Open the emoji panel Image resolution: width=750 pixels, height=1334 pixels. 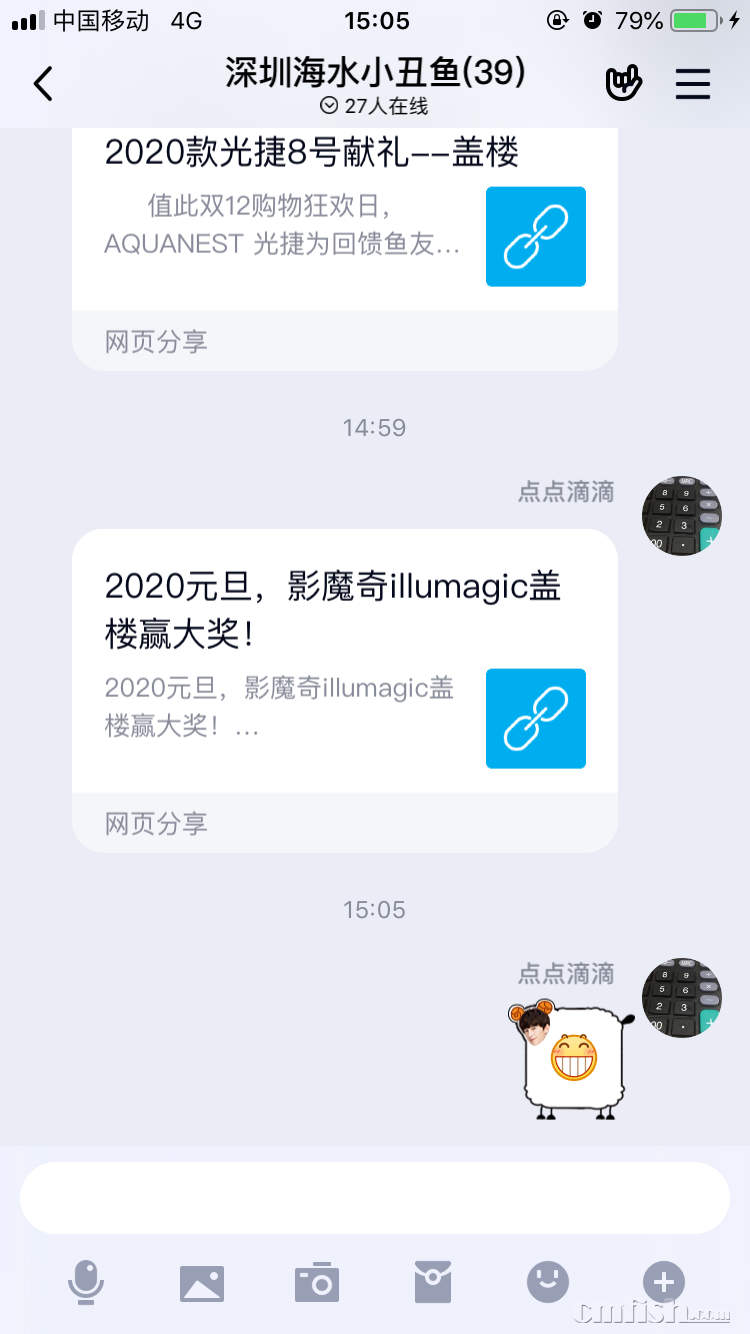(548, 1282)
